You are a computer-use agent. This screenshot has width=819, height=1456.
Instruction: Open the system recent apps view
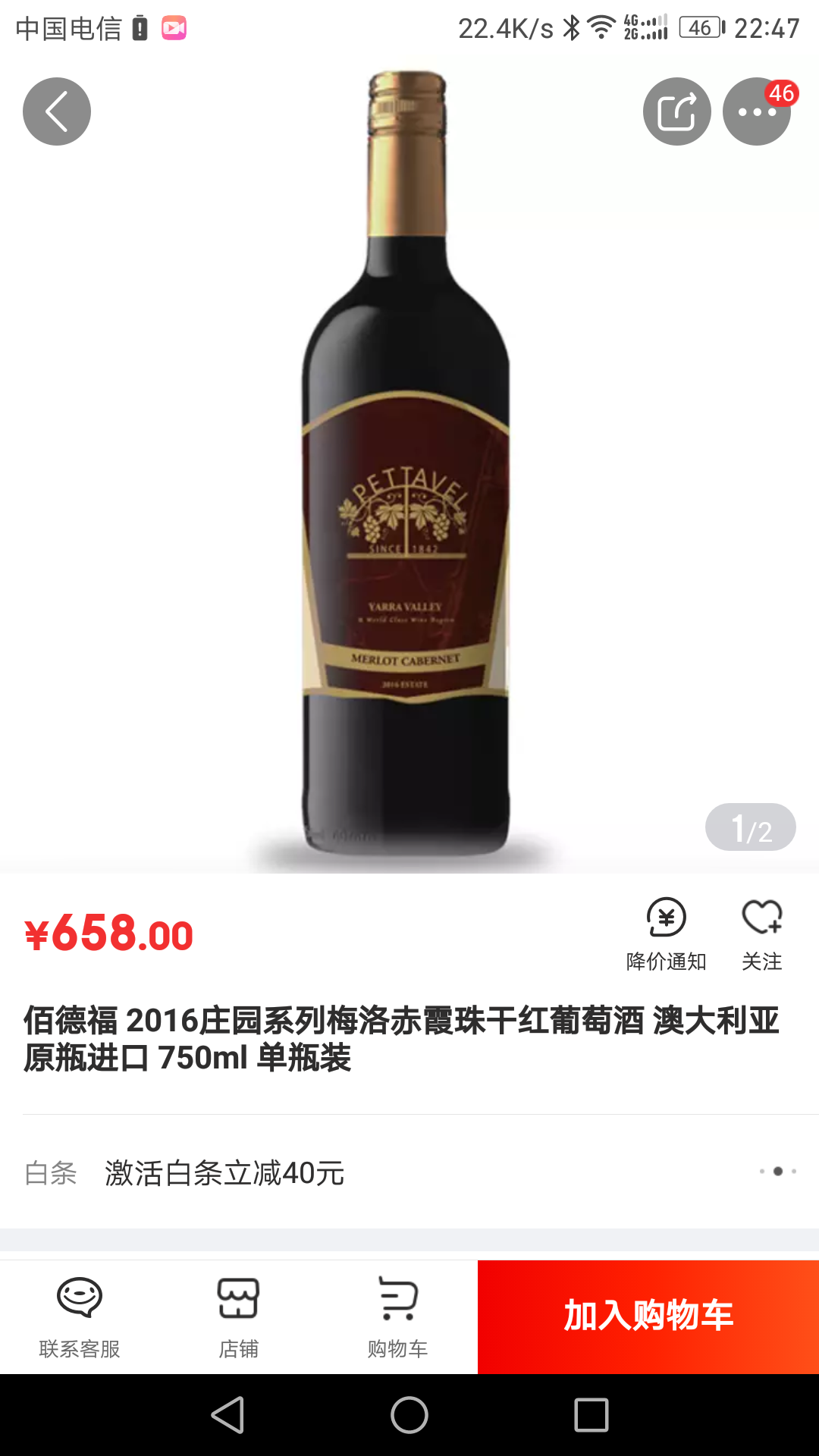coord(591,1415)
